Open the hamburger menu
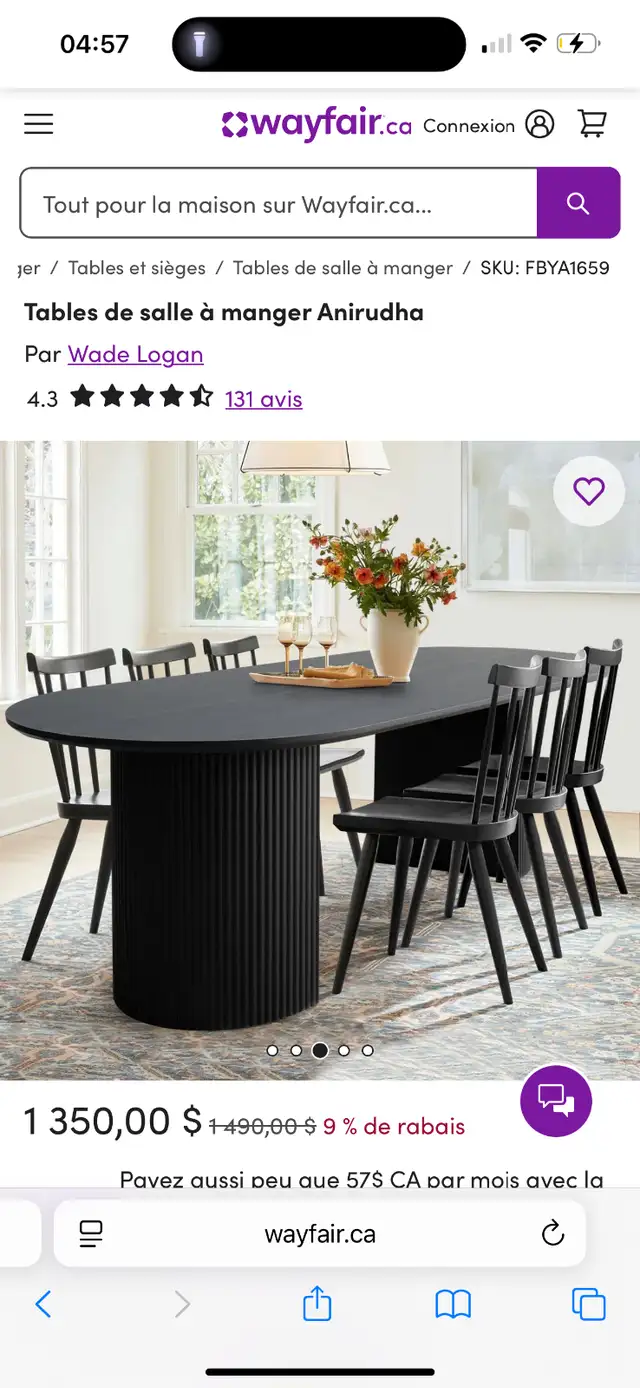 tap(39, 124)
